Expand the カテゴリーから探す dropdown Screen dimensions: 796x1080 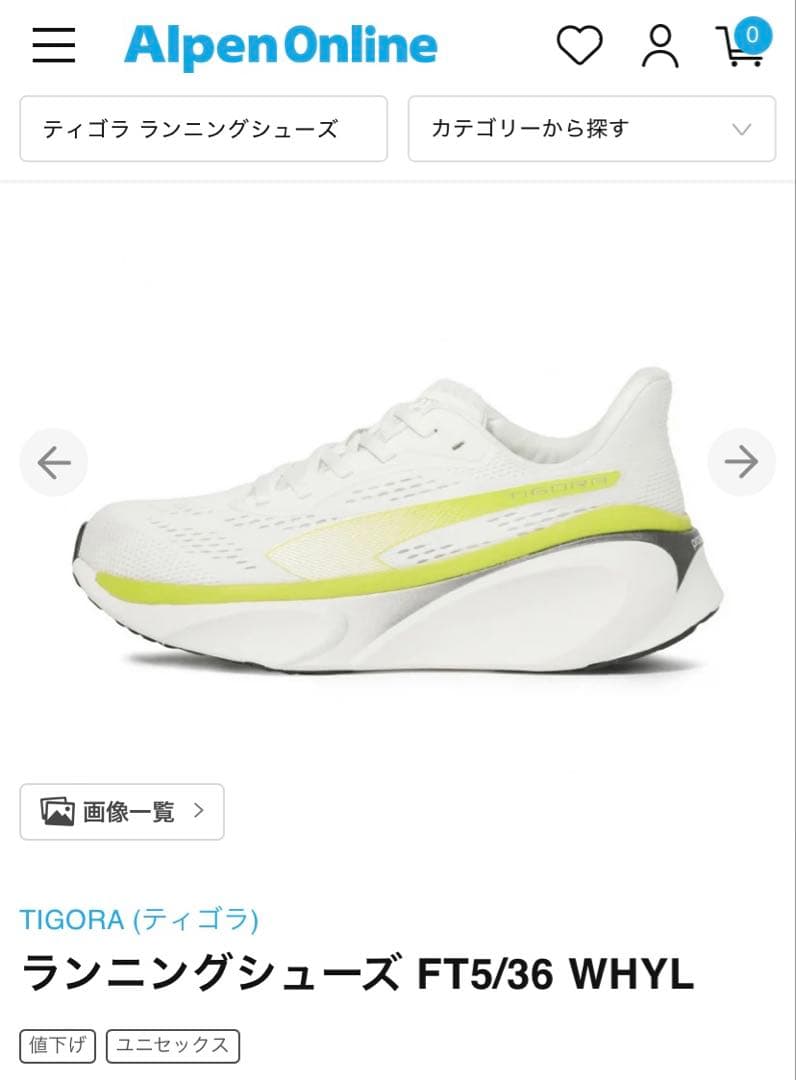coord(591,129)
